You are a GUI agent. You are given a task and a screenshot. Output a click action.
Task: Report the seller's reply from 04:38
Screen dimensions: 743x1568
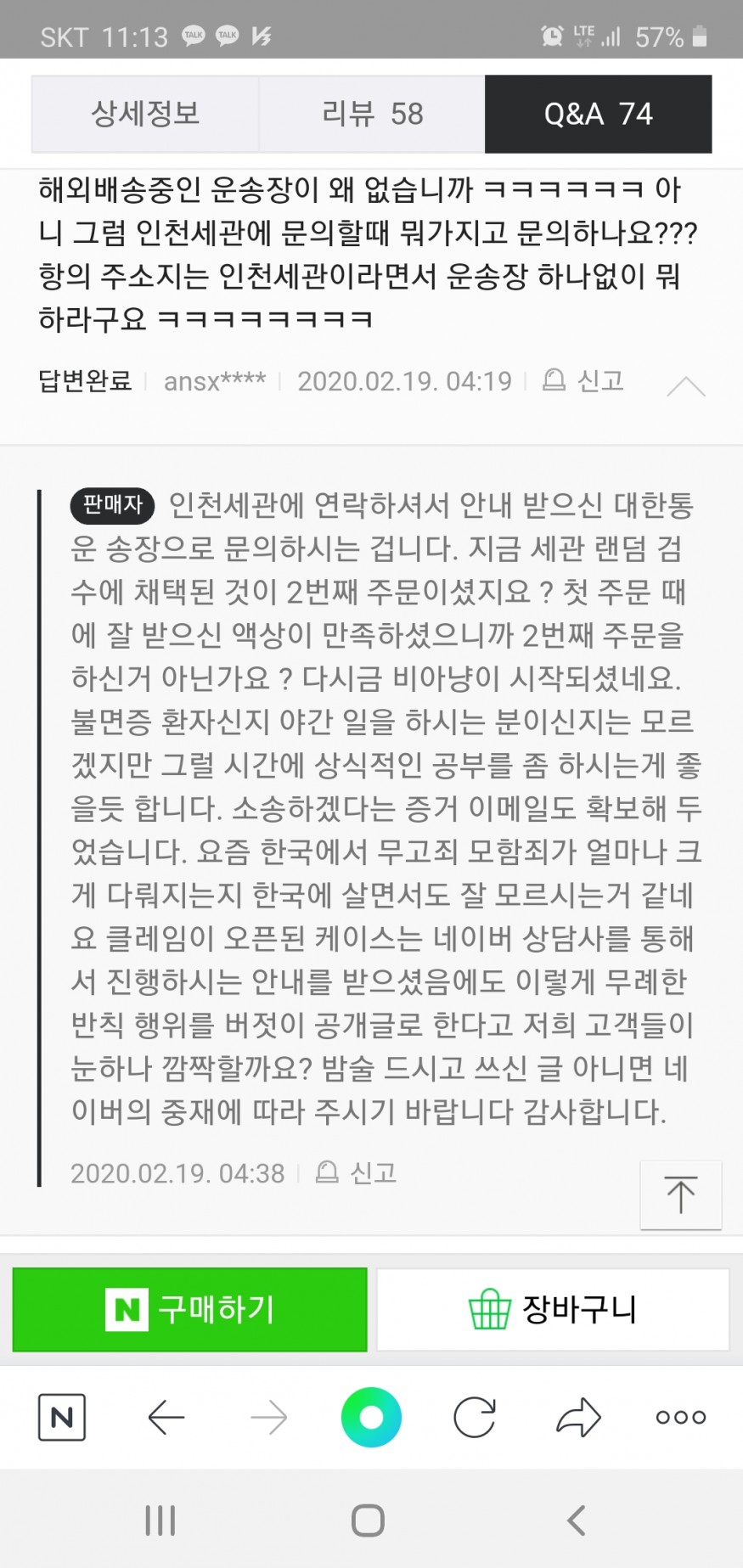[x=357, y=1173]
